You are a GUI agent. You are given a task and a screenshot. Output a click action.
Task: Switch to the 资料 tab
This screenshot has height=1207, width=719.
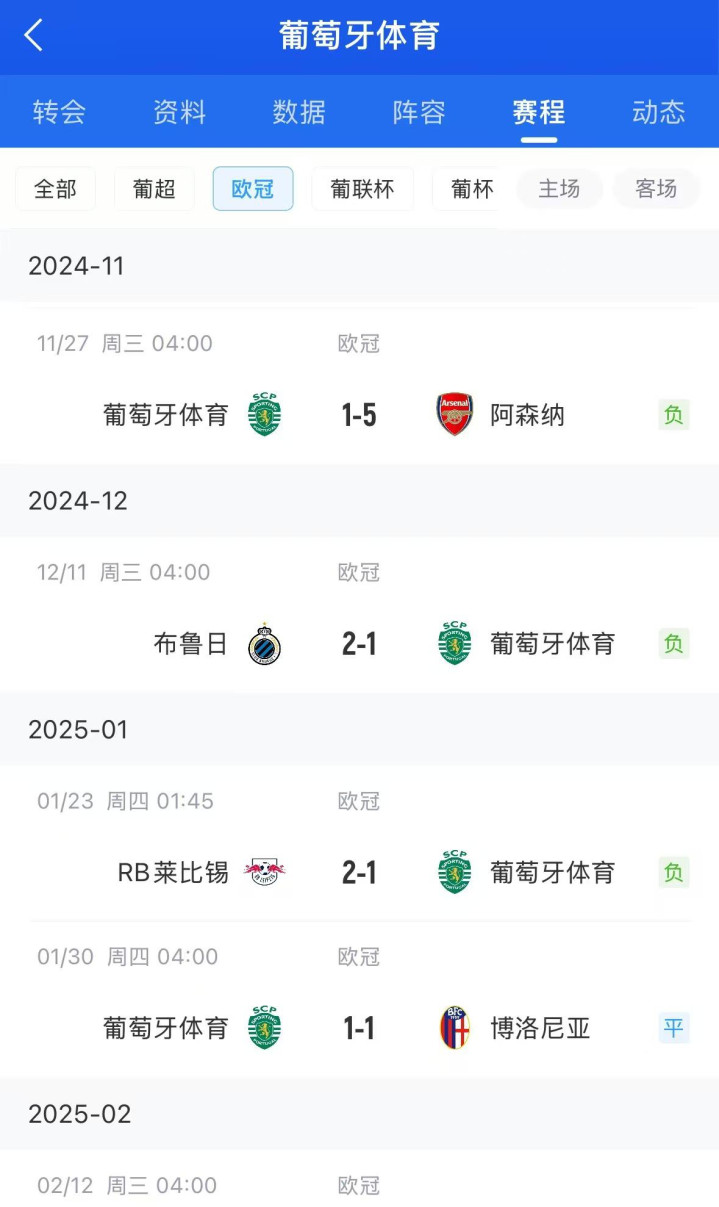pyautogui.click(x=179, y=111)
